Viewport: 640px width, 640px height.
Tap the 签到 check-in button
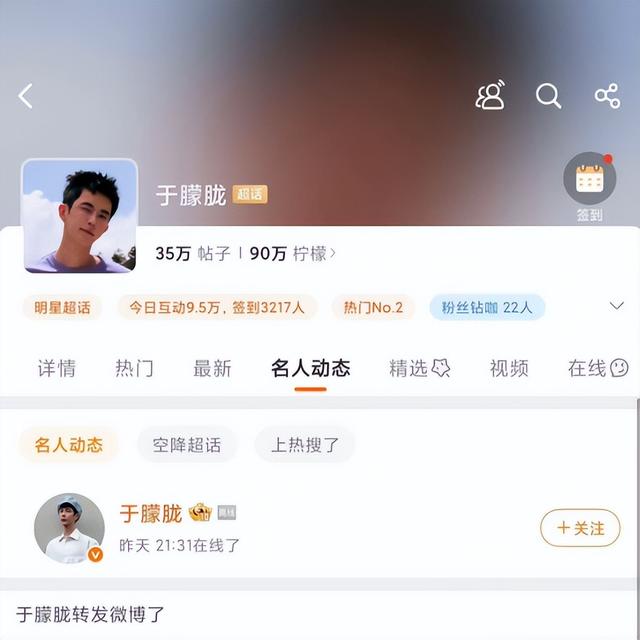tap(590, 187)
